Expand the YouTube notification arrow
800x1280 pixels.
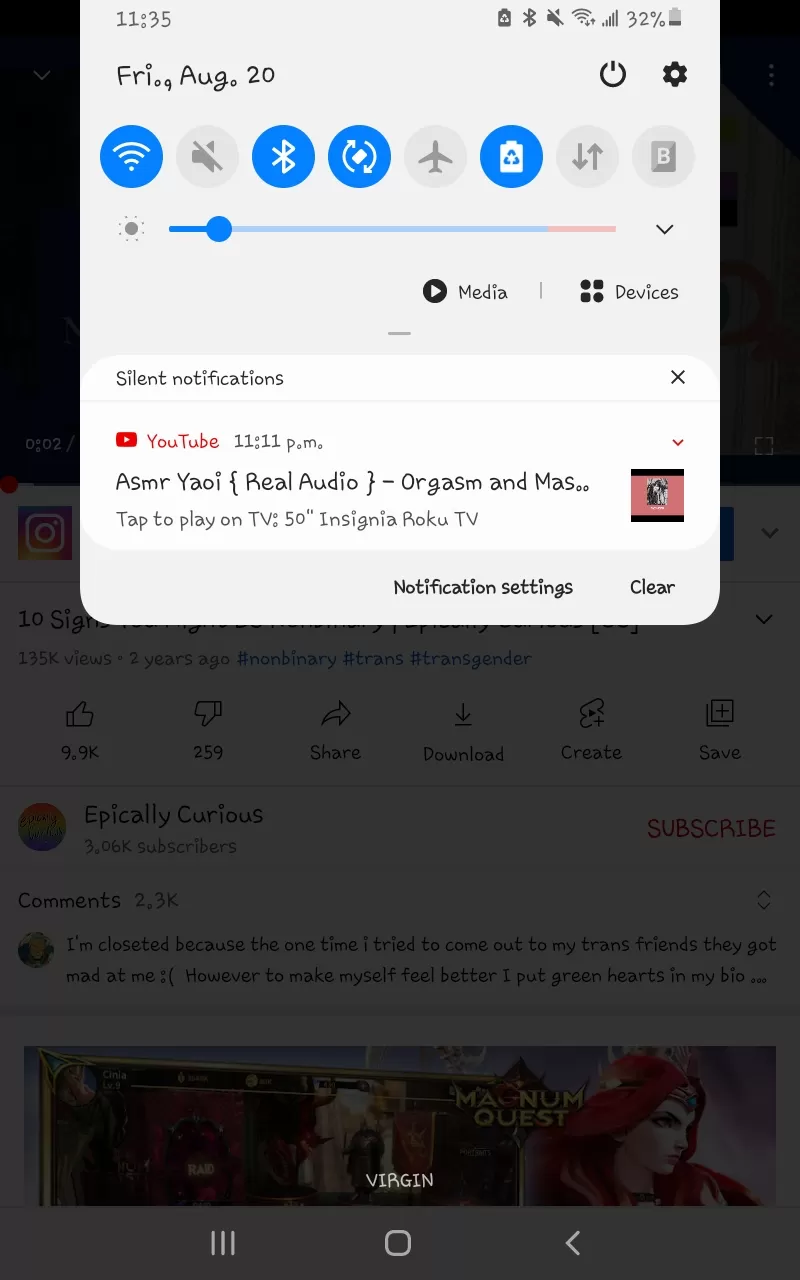point(678,442)
